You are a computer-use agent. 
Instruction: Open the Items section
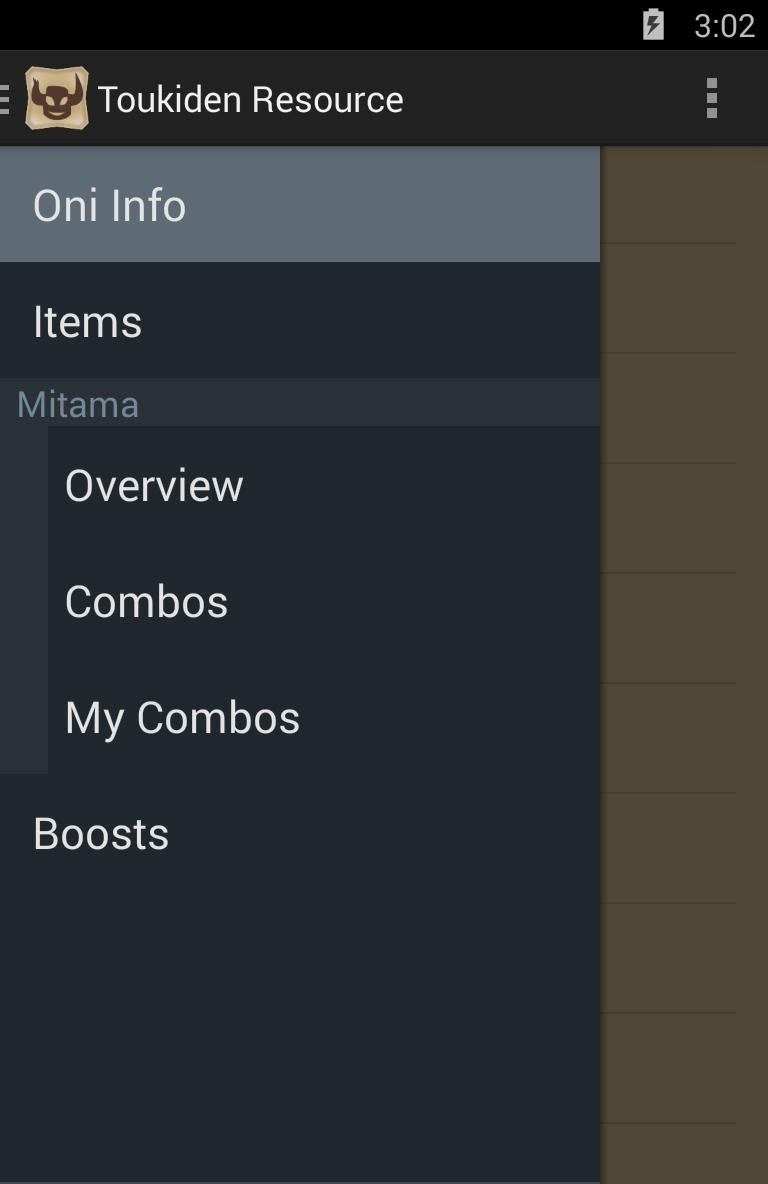(300, 321)
